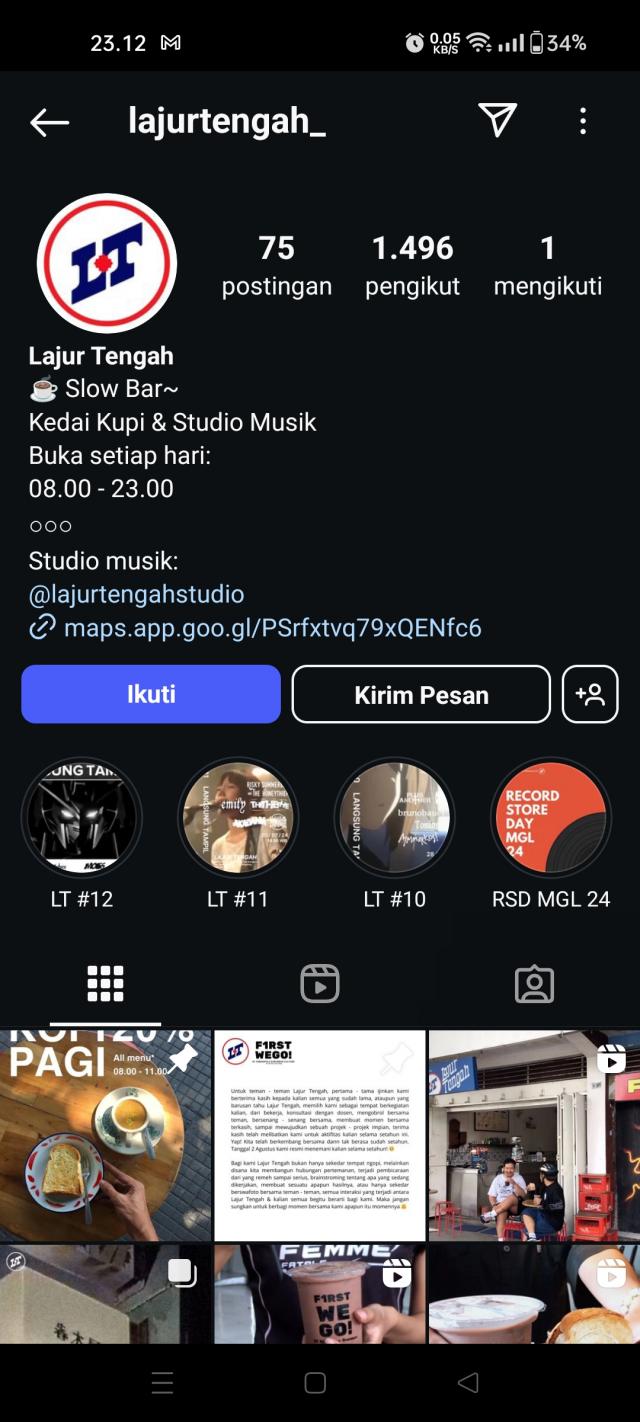Screen dimensions: 640x1422
Task: Open suggested accounts with add-person button
Action: point(590,694)
